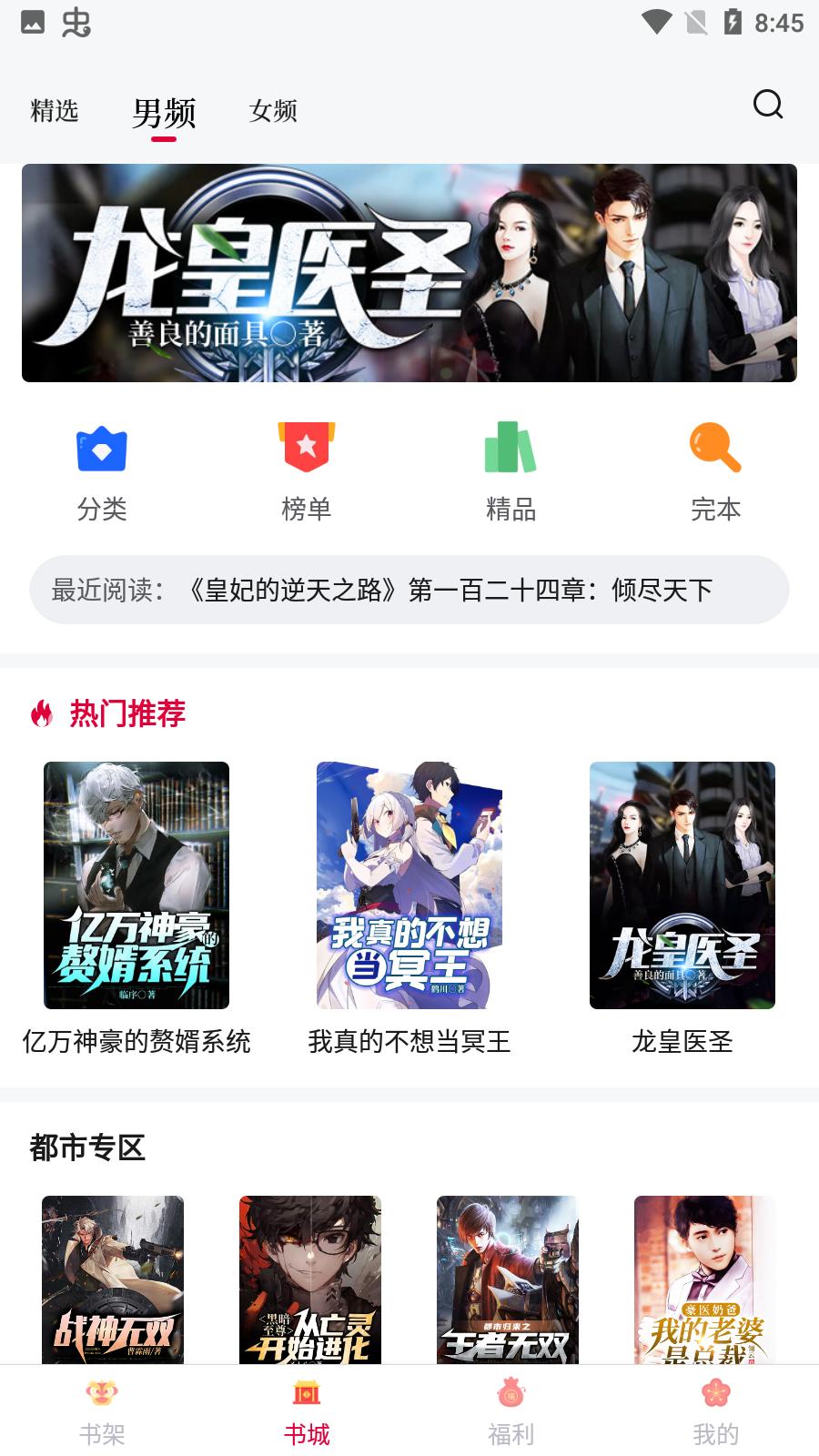Continue reading 《皇妃的逆天之路》 from recent reading
Screen dimensions: 819x1456
click(x=409, y=590)
